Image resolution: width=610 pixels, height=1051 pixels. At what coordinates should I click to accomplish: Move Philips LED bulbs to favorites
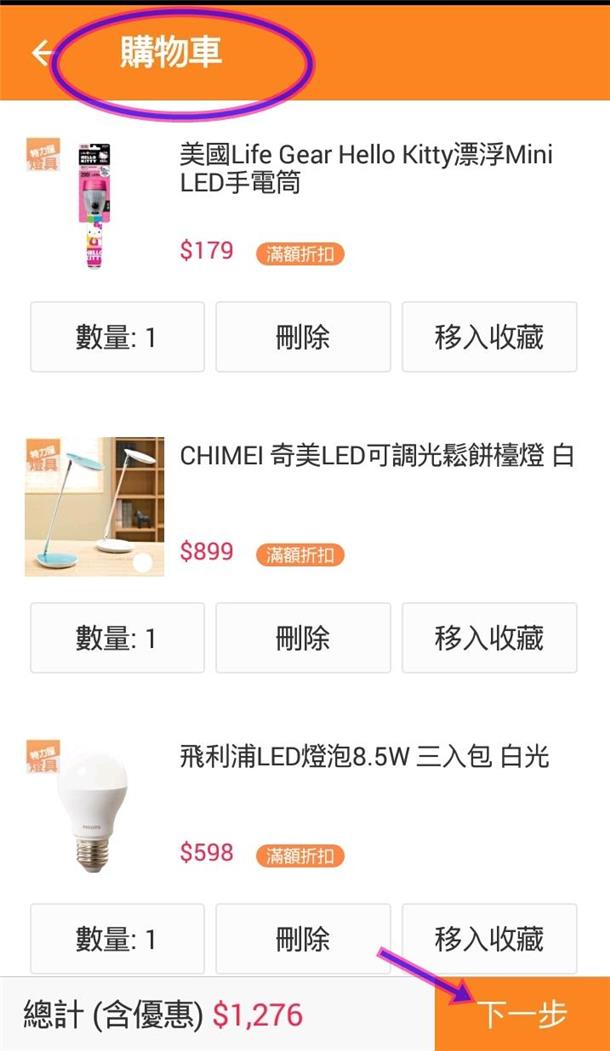(x=489, y=939)
